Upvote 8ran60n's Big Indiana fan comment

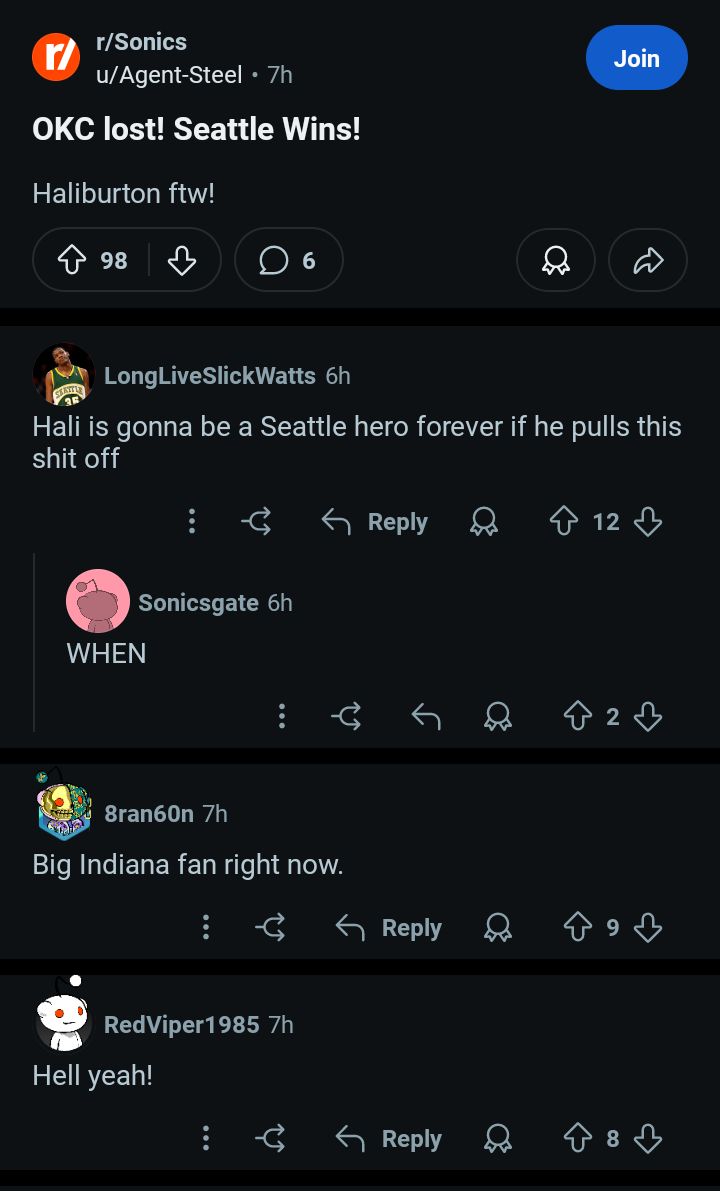click(578, 928)
